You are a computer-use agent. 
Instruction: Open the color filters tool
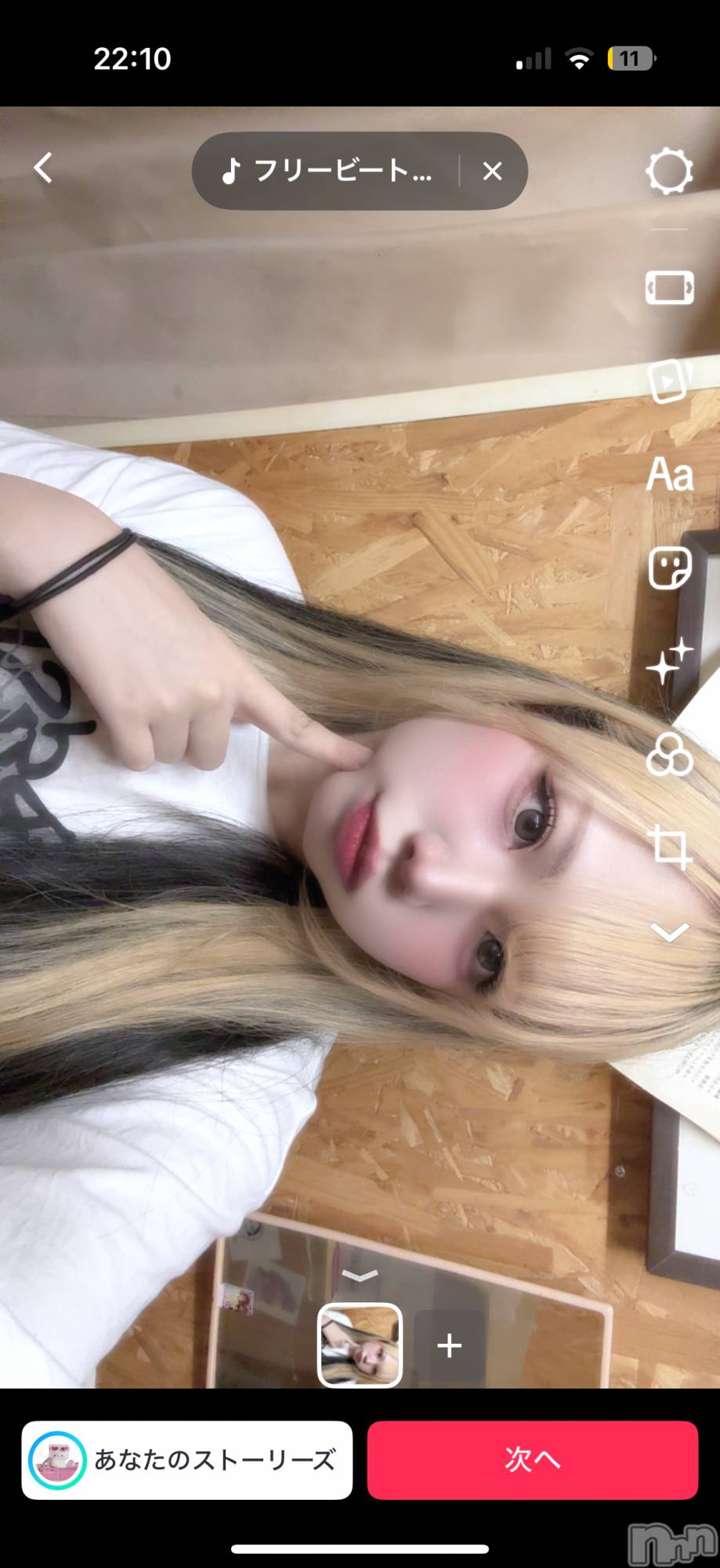669,755
